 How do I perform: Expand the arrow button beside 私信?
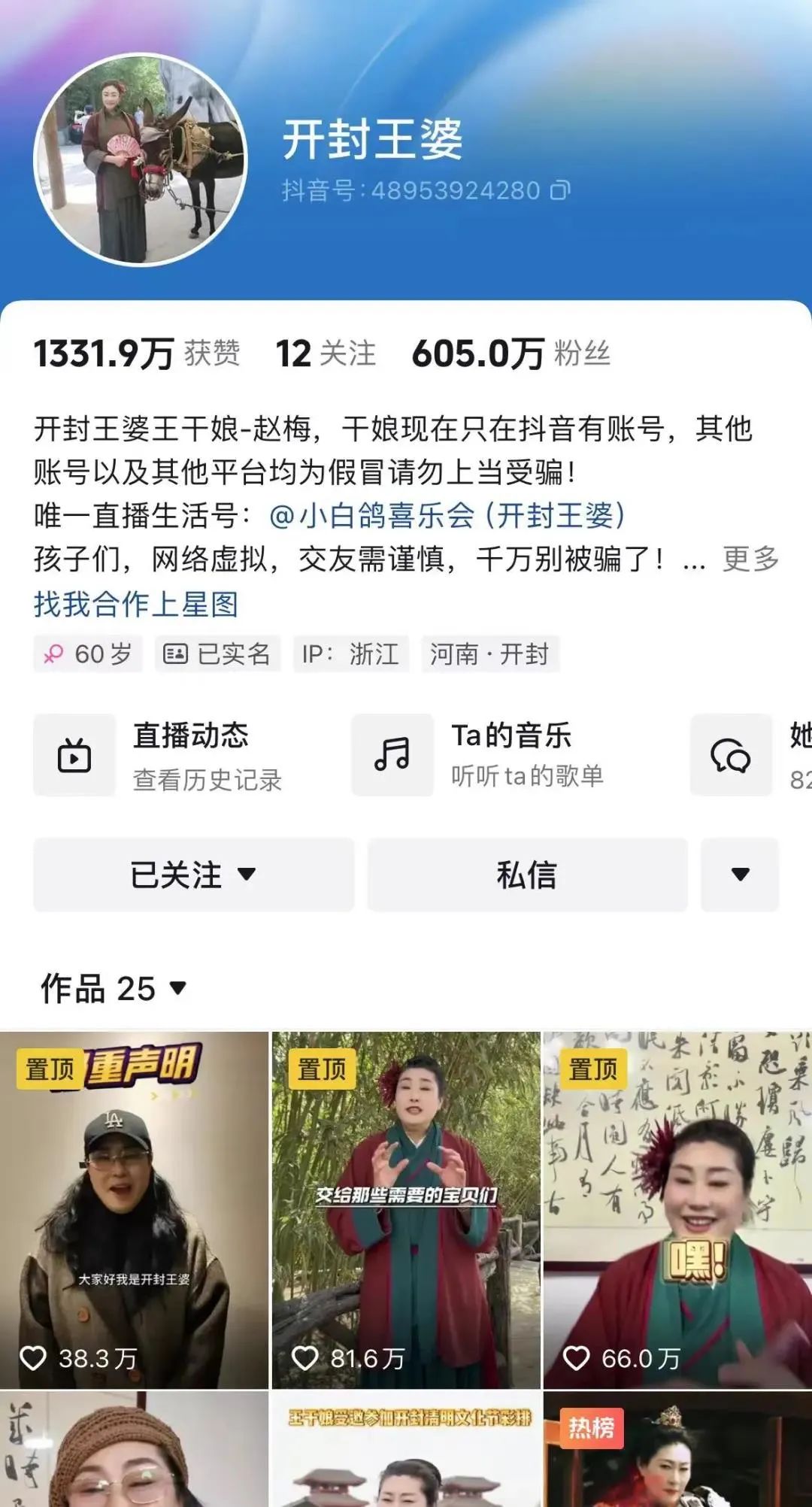pyautogui.click(x=740, y=875)
